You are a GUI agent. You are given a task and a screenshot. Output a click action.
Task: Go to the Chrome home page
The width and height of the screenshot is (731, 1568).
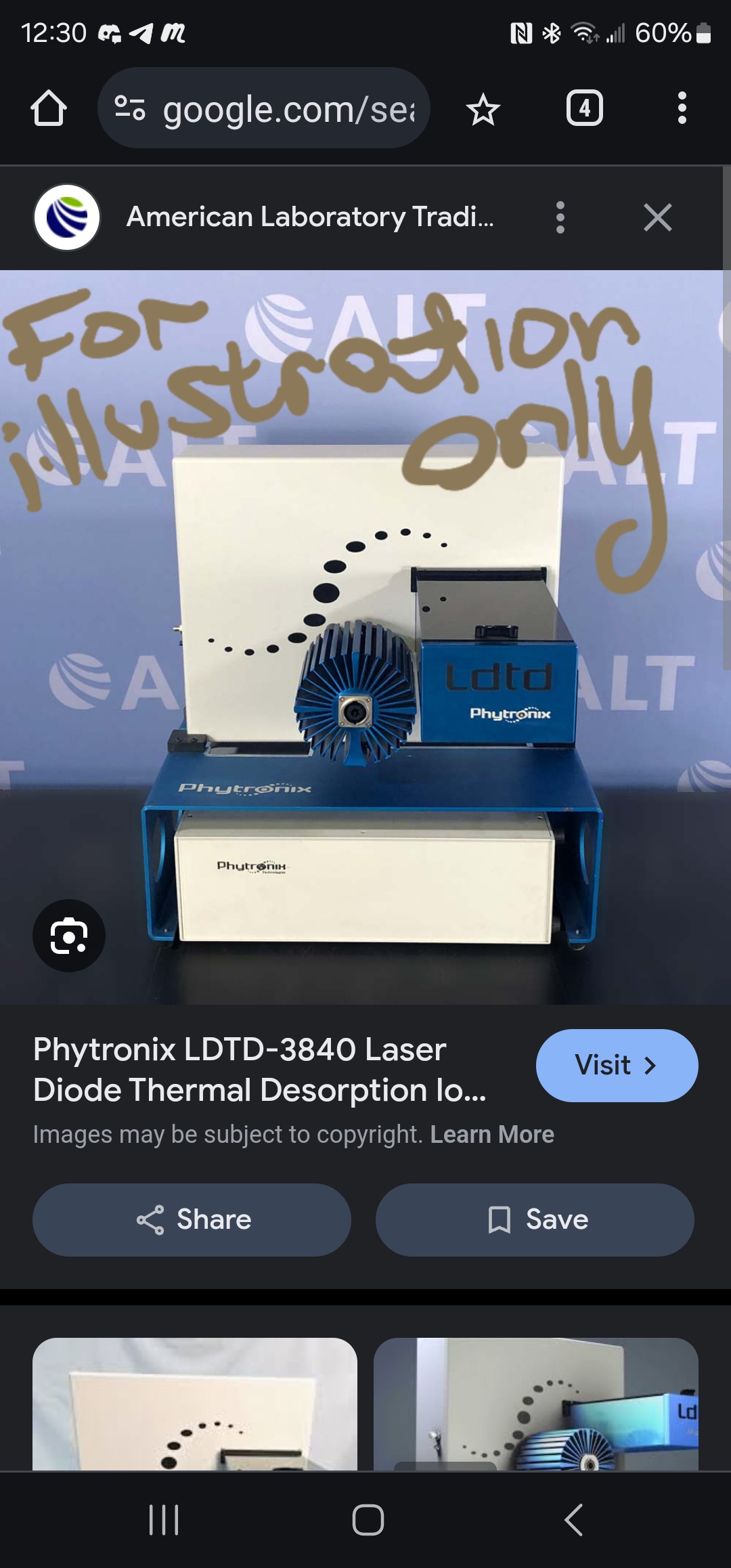[49, 108]
